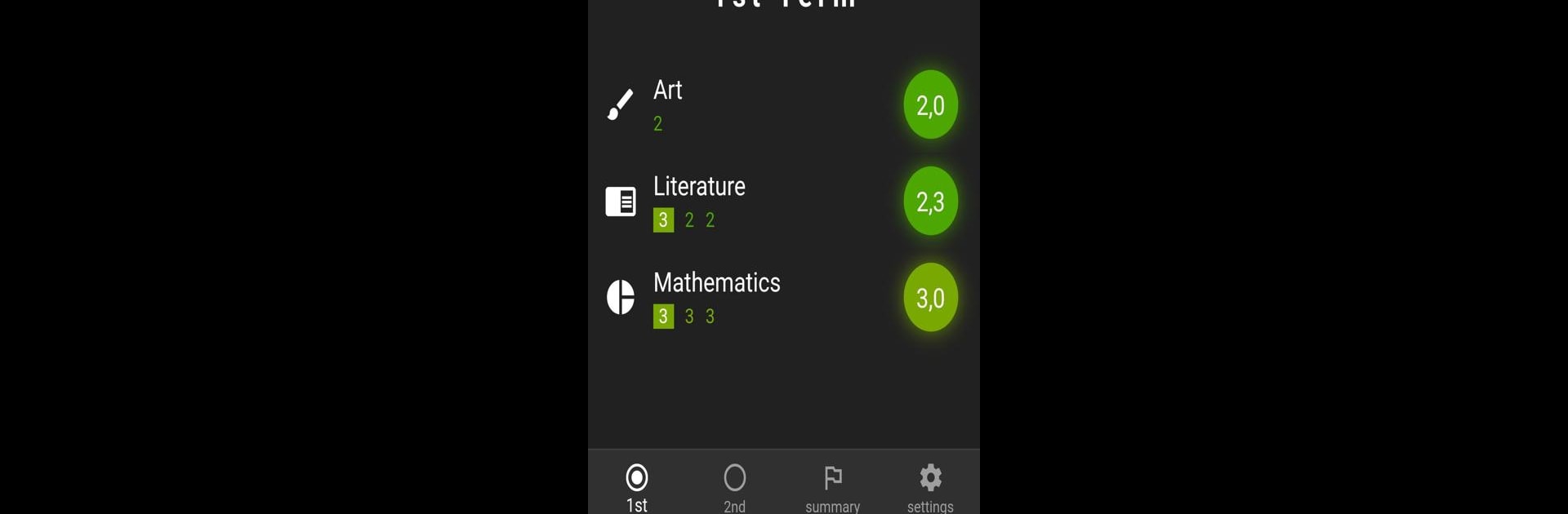Open the Mathematics subject row
The height and width of the screenshot is (514, 1568).
(x=768, y=297)
